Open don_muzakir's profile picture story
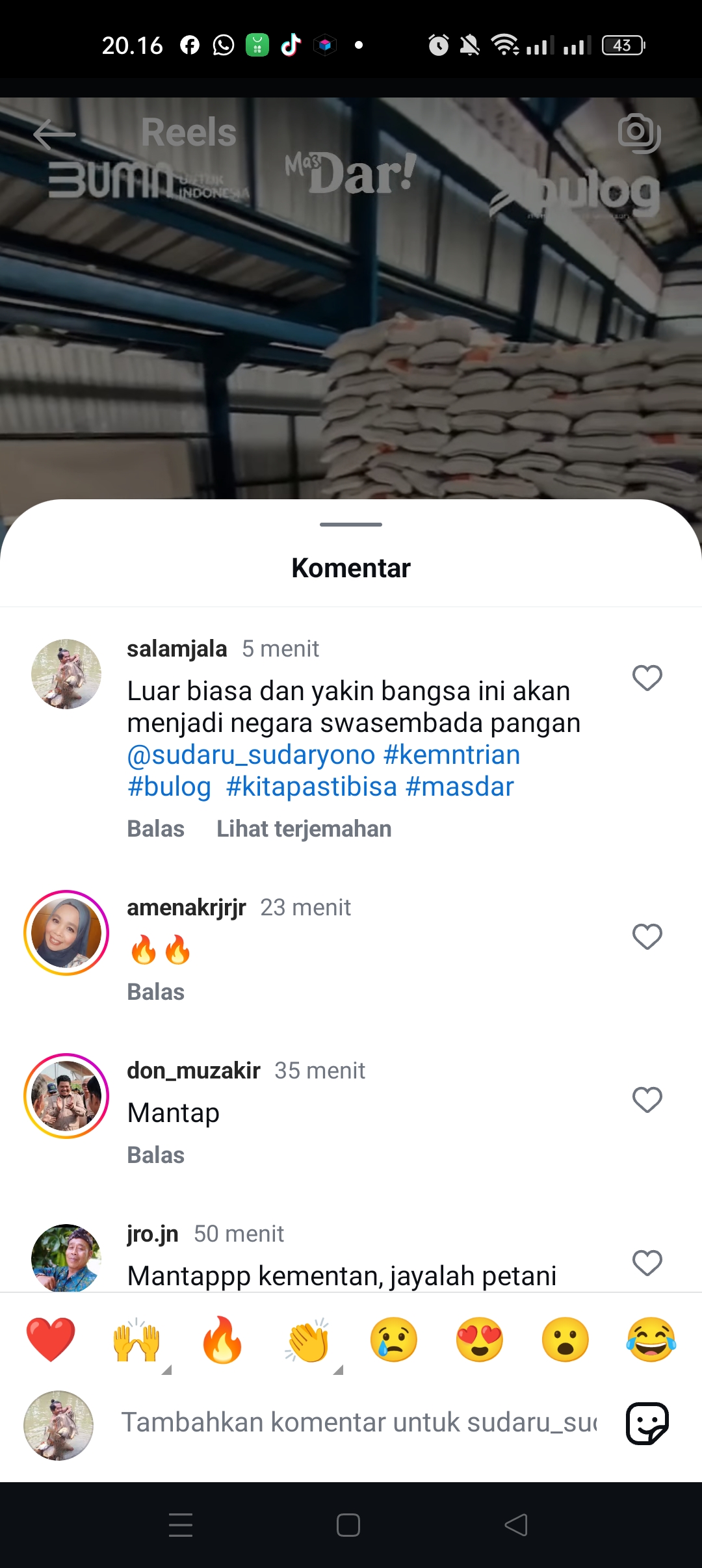Image resolution: width=702 pixels, height=1568 pixels. point(66,1096)
